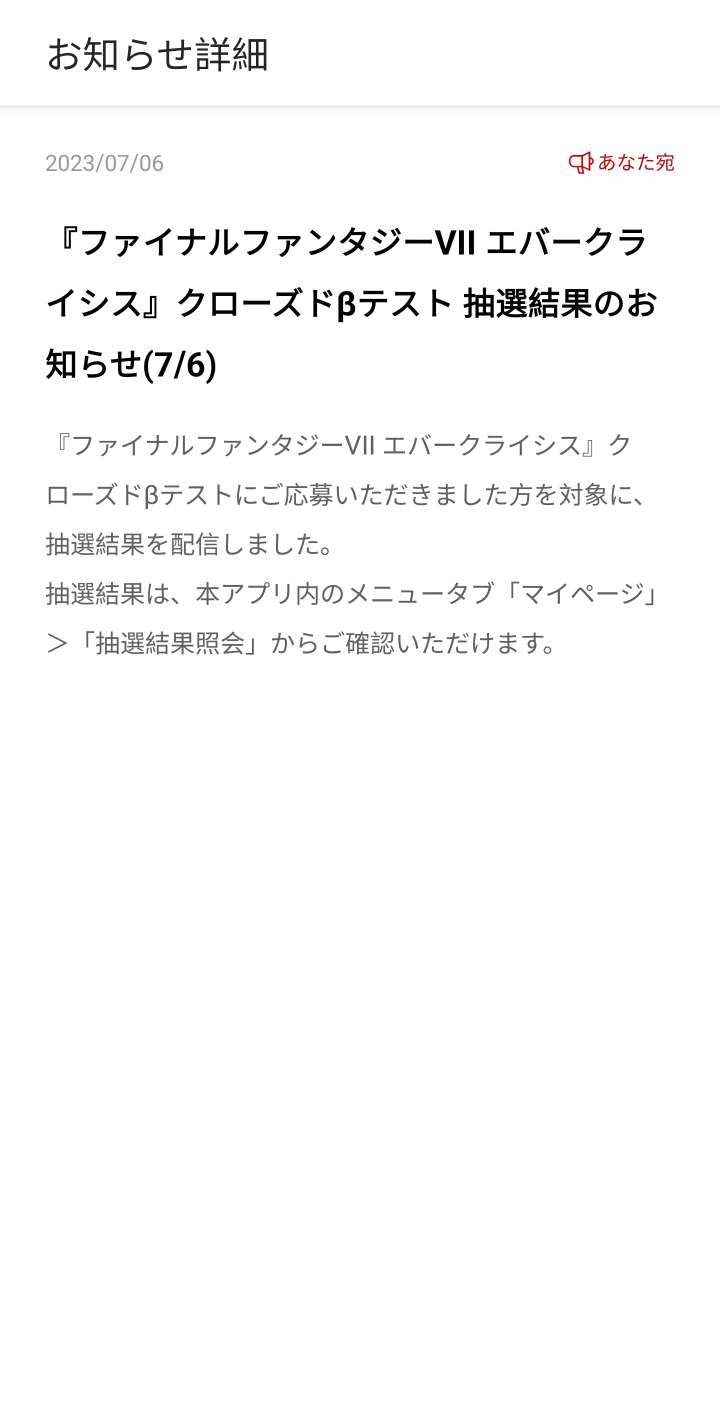This screenshot has width=720, height=1405.
Task: Click the notification date 2023/07/06
Action: coord(103,163)
